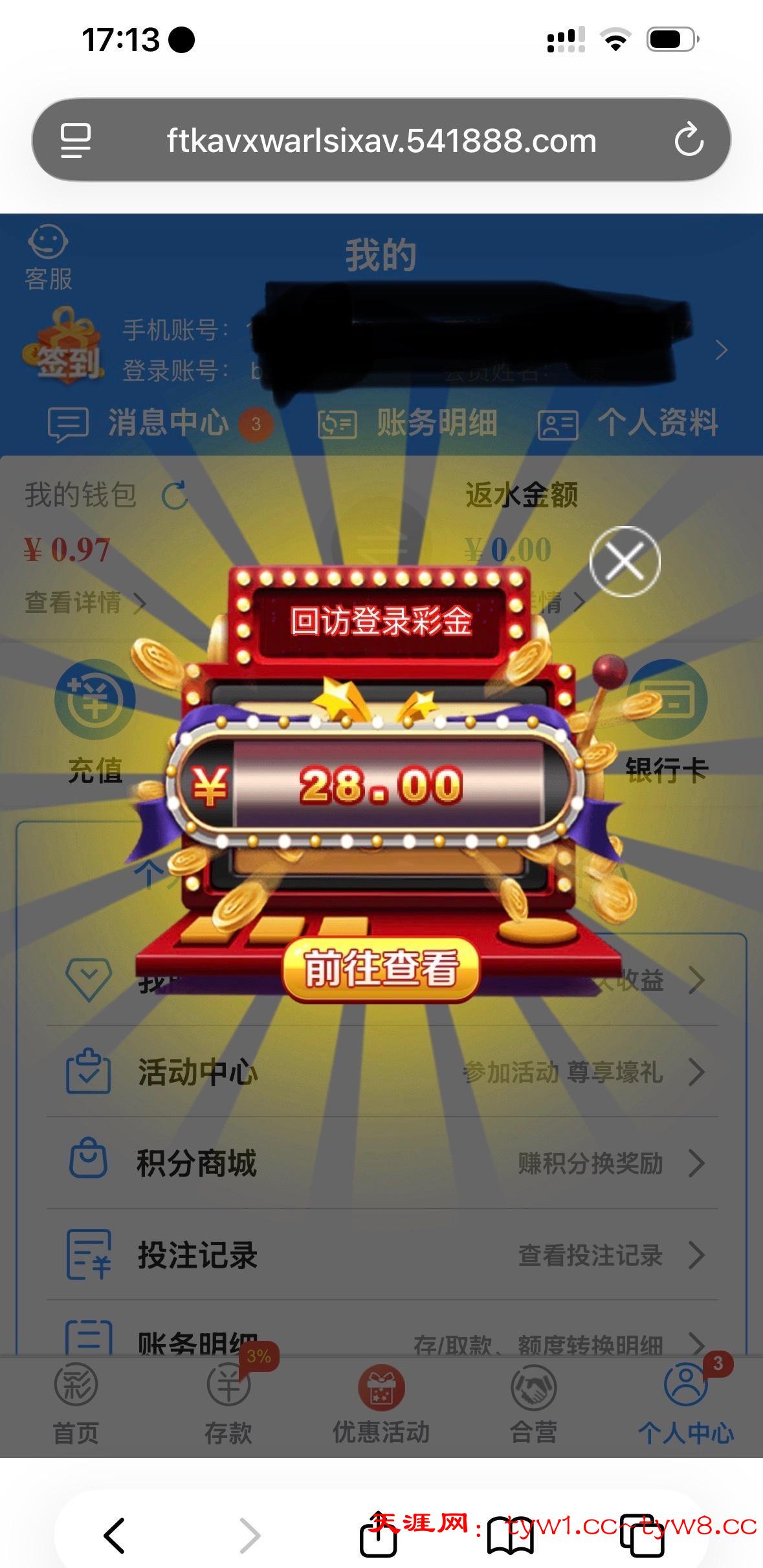Switch to 首页 tab
763x1568 pixels.
pos(76,1406)
